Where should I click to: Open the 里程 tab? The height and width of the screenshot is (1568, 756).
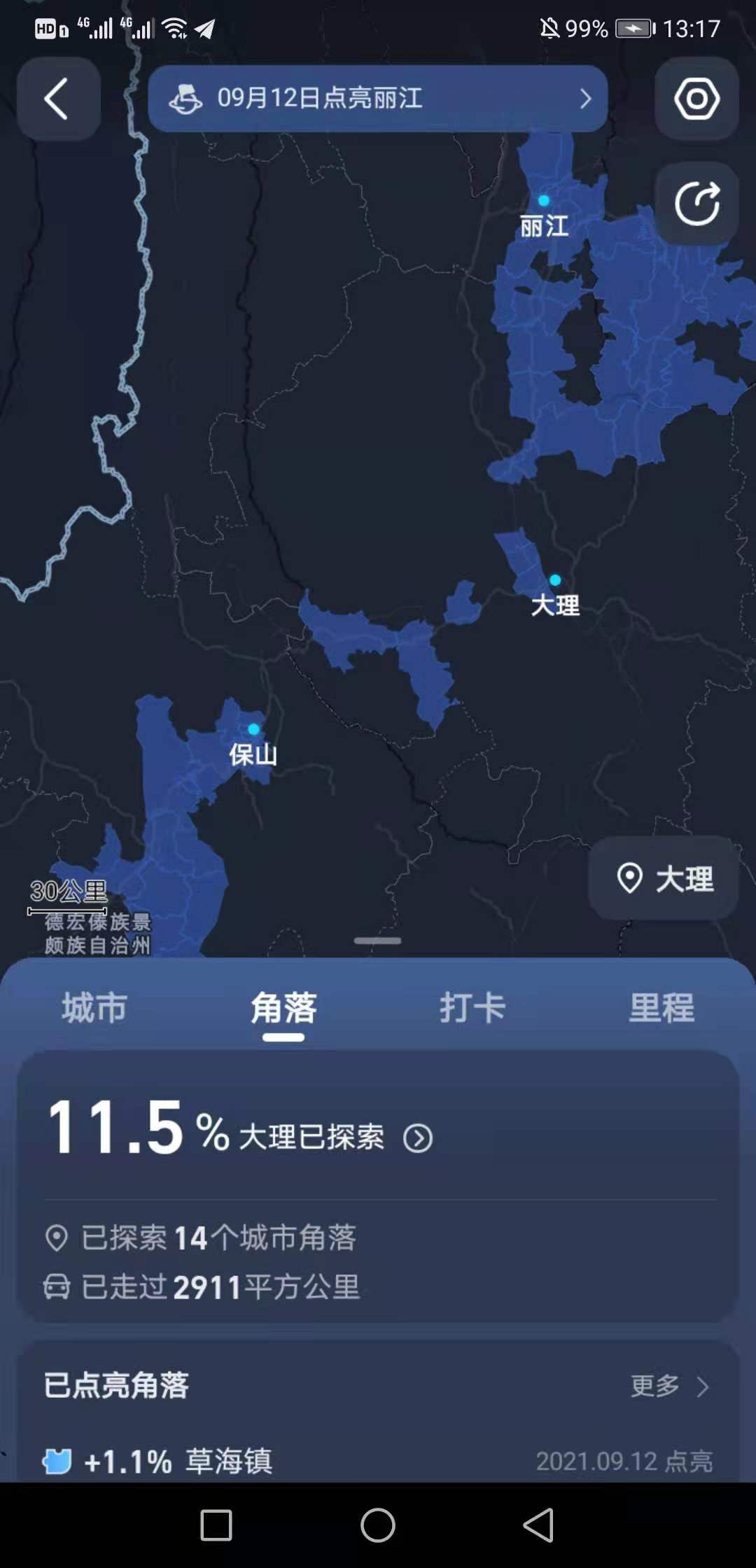661,1009
